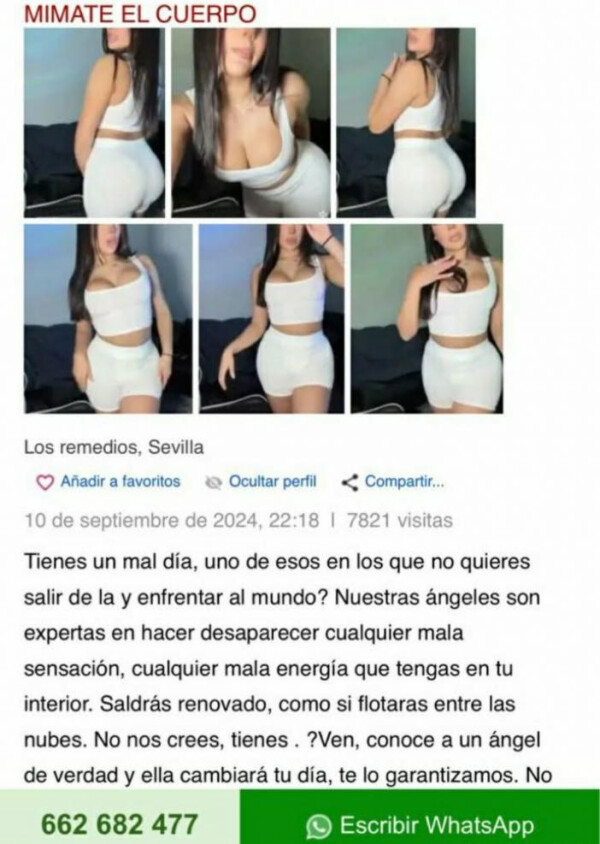Tap Escribir WhatsApp to send message
Screen dimensions: 600x844
pyautogui.click(x=420, y=825)
